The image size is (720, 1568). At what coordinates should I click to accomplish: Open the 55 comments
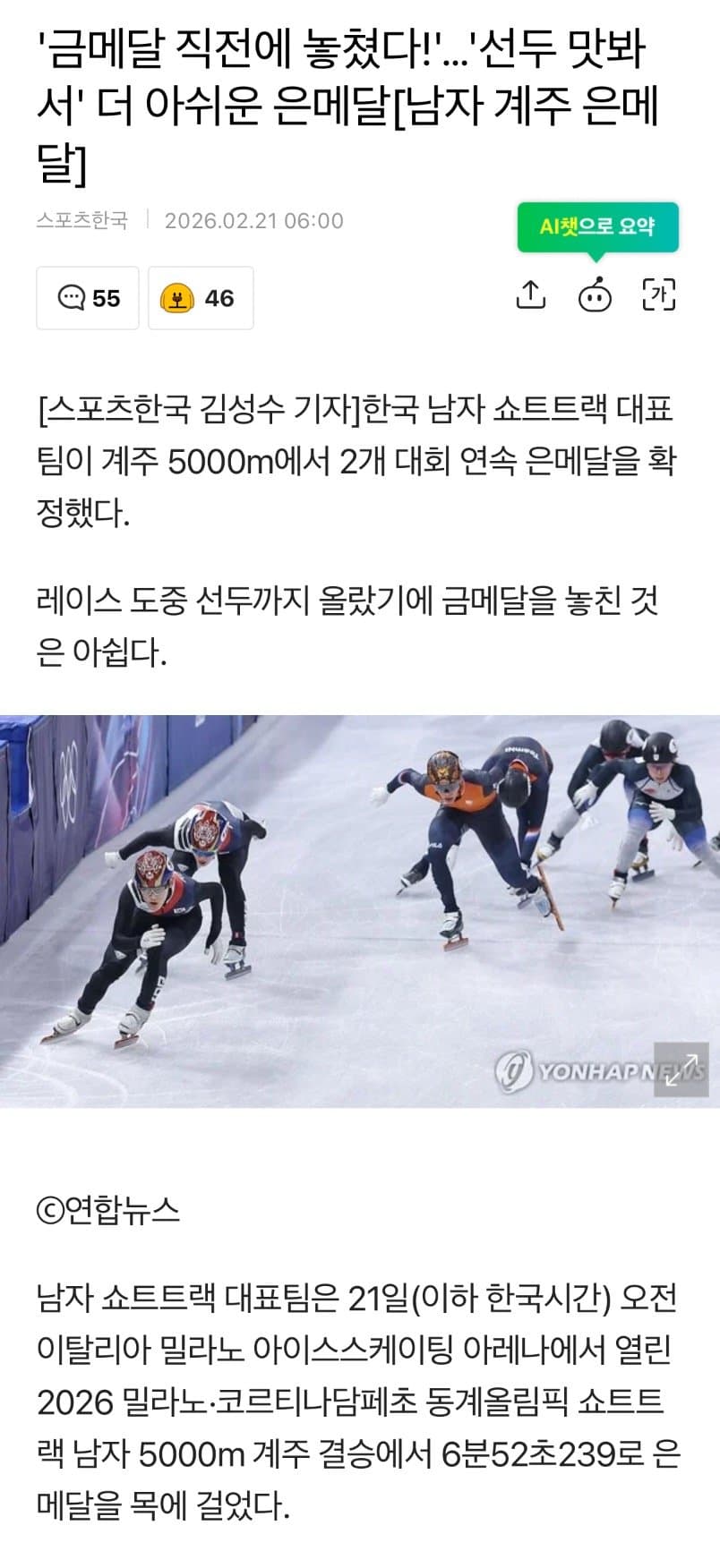88,298
